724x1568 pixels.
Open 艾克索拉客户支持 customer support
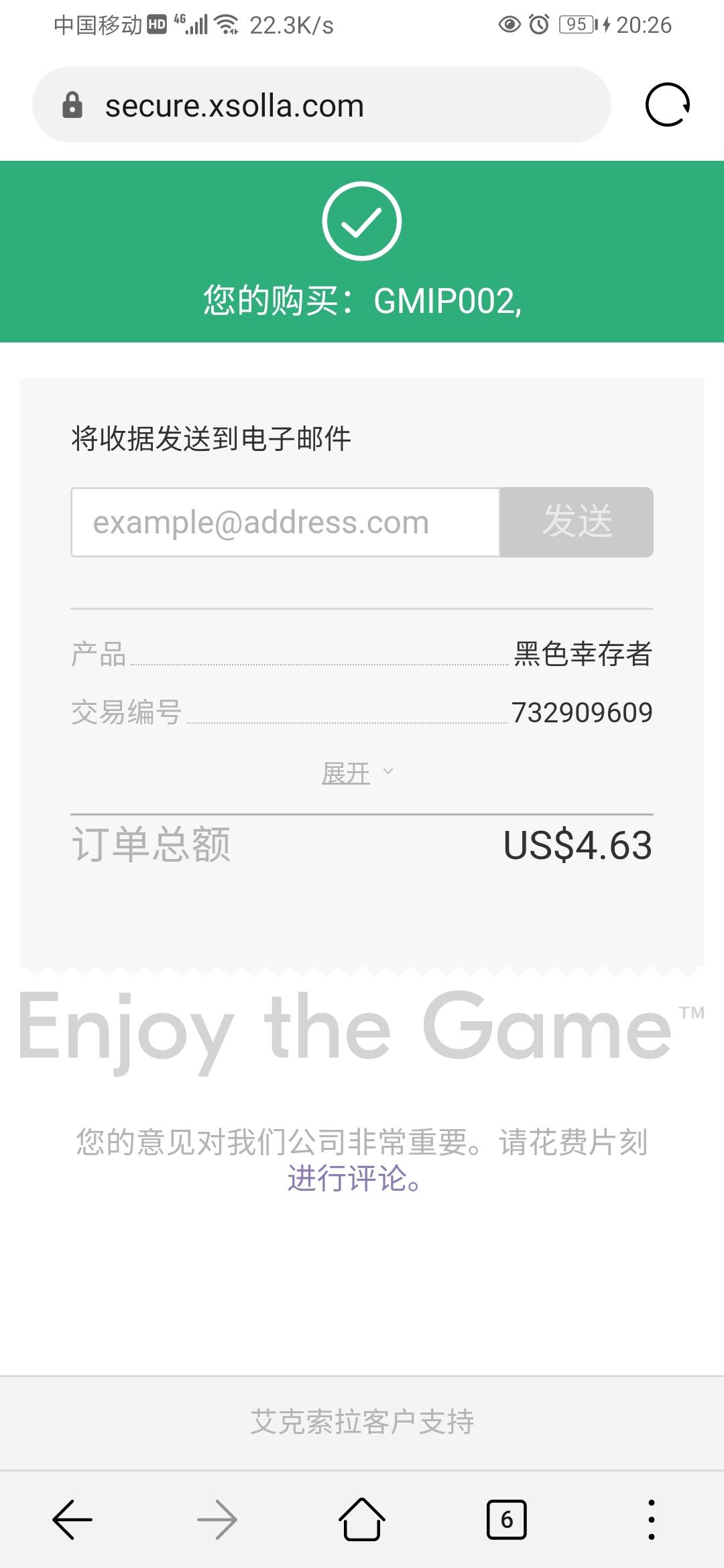pyautogui.click(x=362, y=1424)
